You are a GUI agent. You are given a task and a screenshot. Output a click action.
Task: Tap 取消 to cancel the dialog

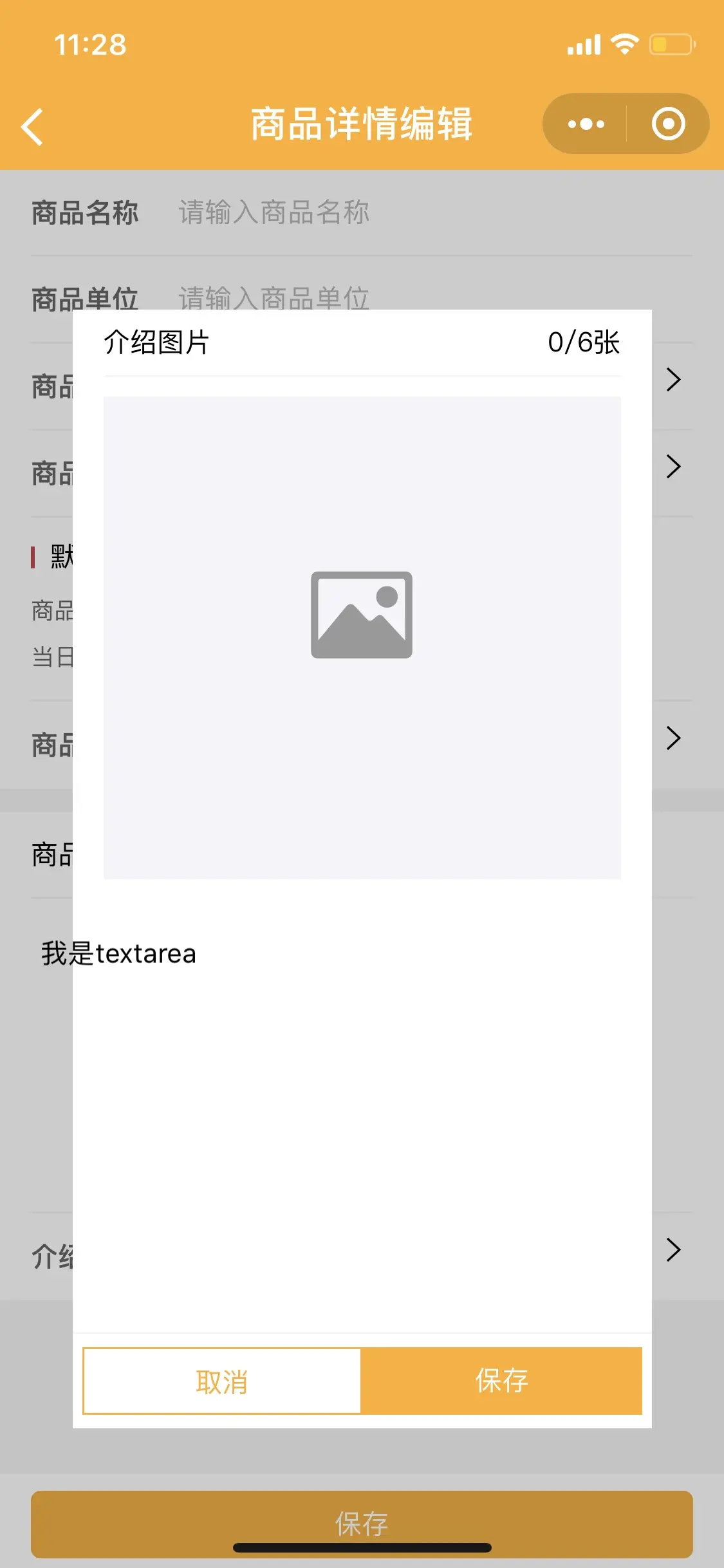pyautogui.click(x=222, y=1381)
